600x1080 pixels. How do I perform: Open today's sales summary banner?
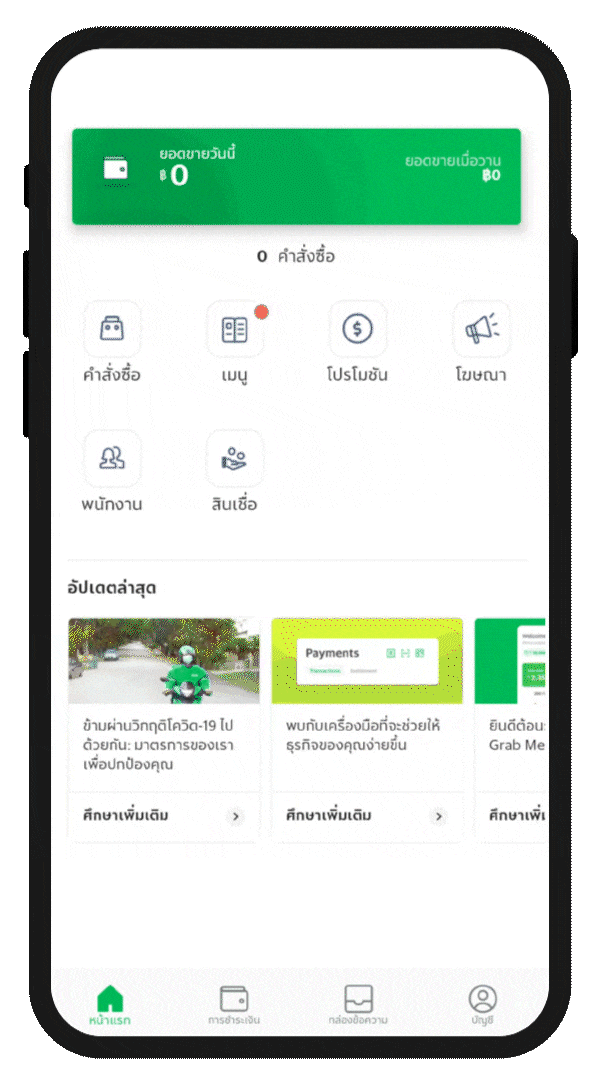pyautogui.click(x=296, y=176)
